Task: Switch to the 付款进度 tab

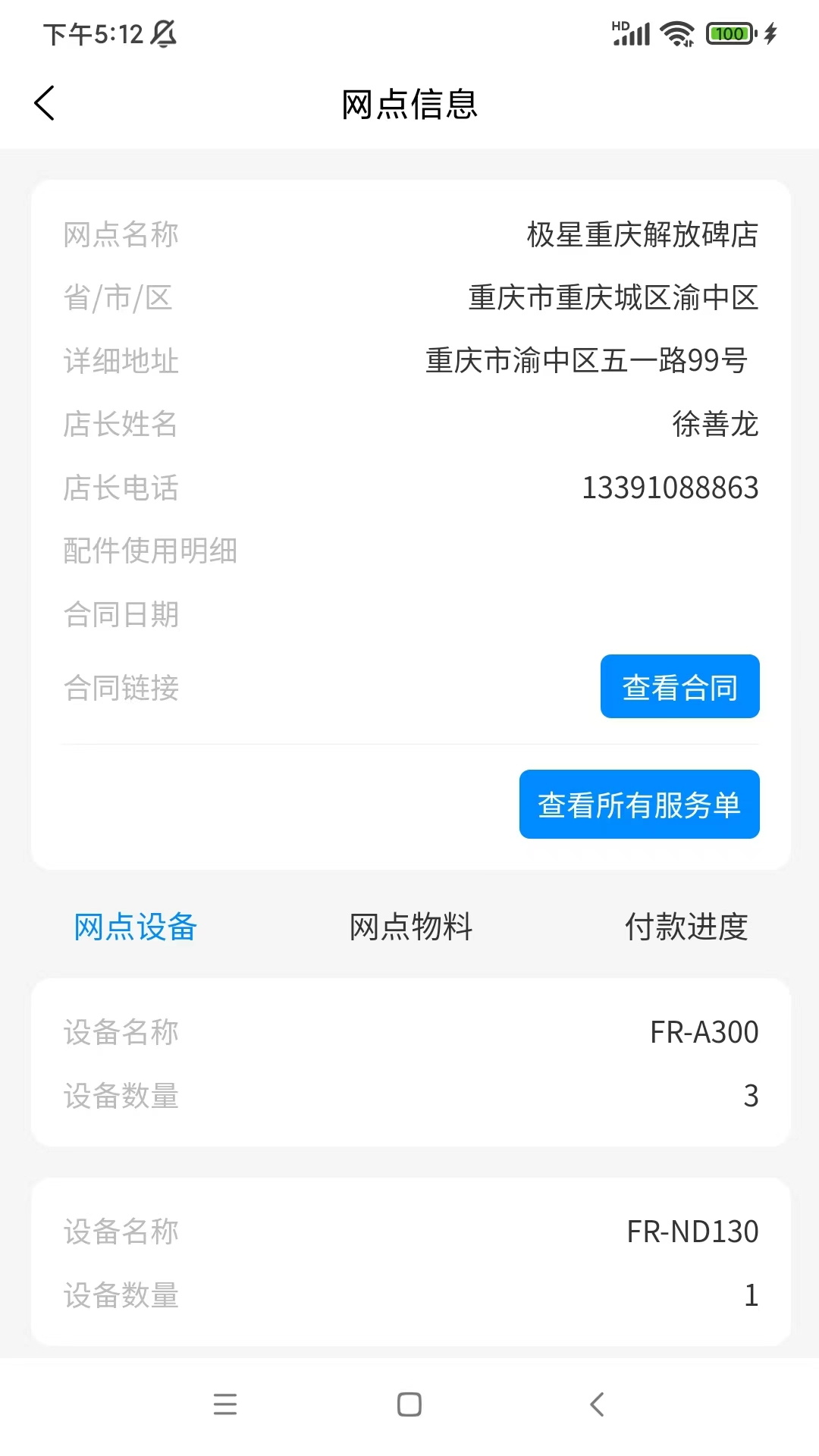Action: point(686,927)
